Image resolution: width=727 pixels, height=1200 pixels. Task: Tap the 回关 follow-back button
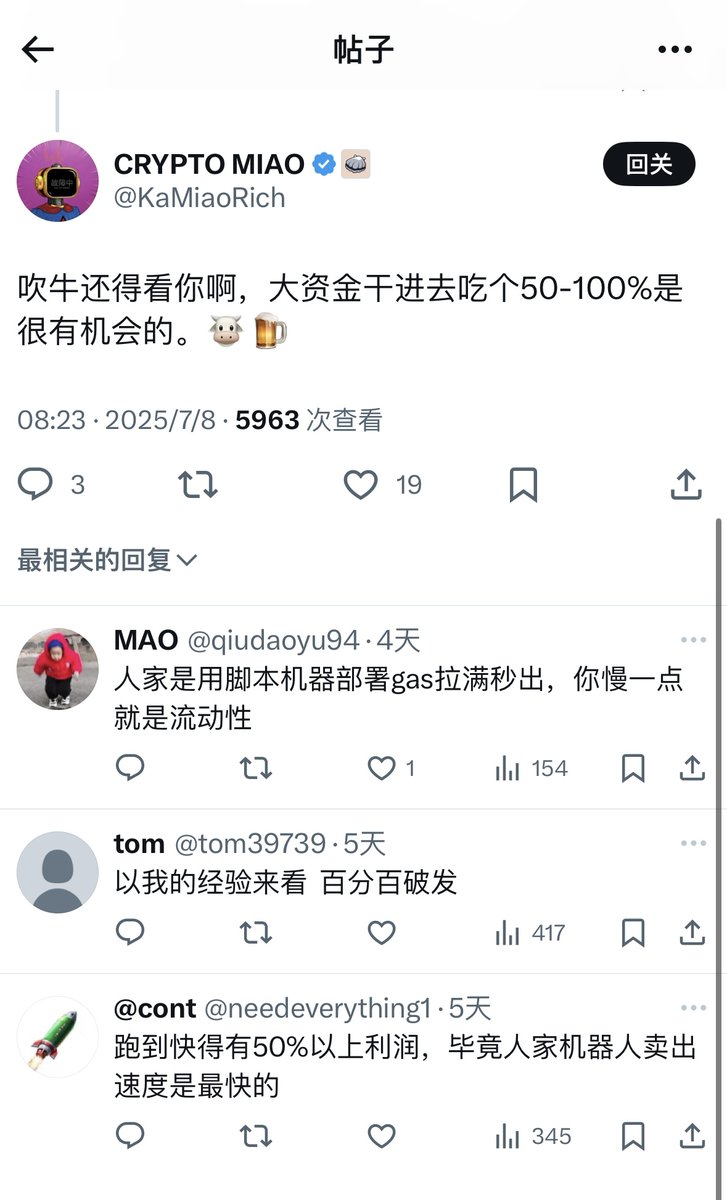point(649,164)
